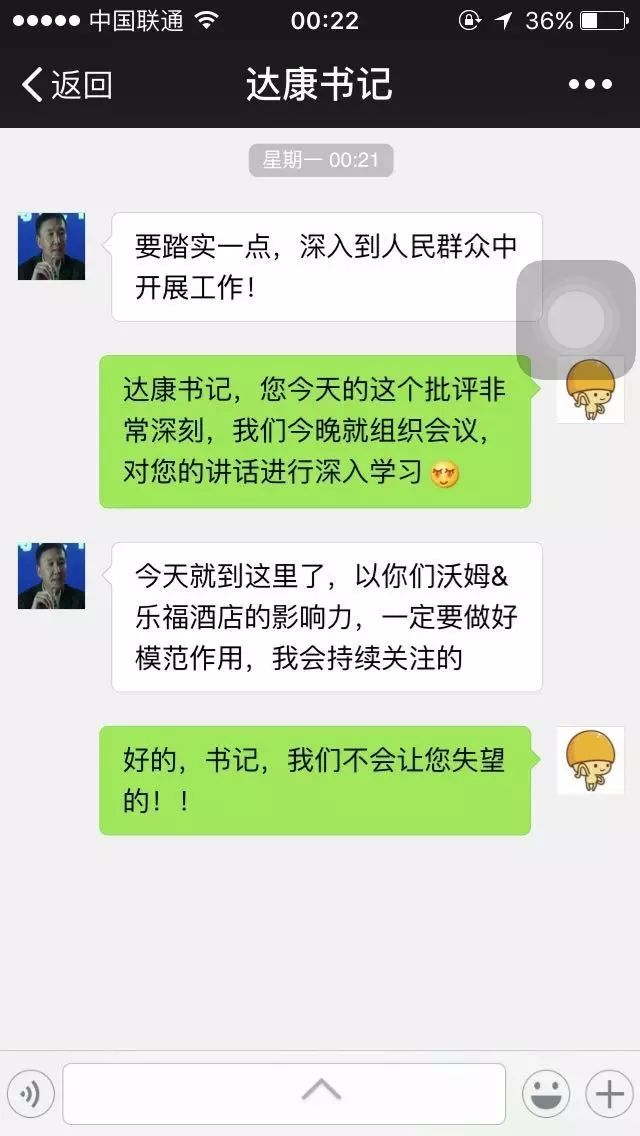Tap the AssistiveTouch floating button

pos(576,320)
